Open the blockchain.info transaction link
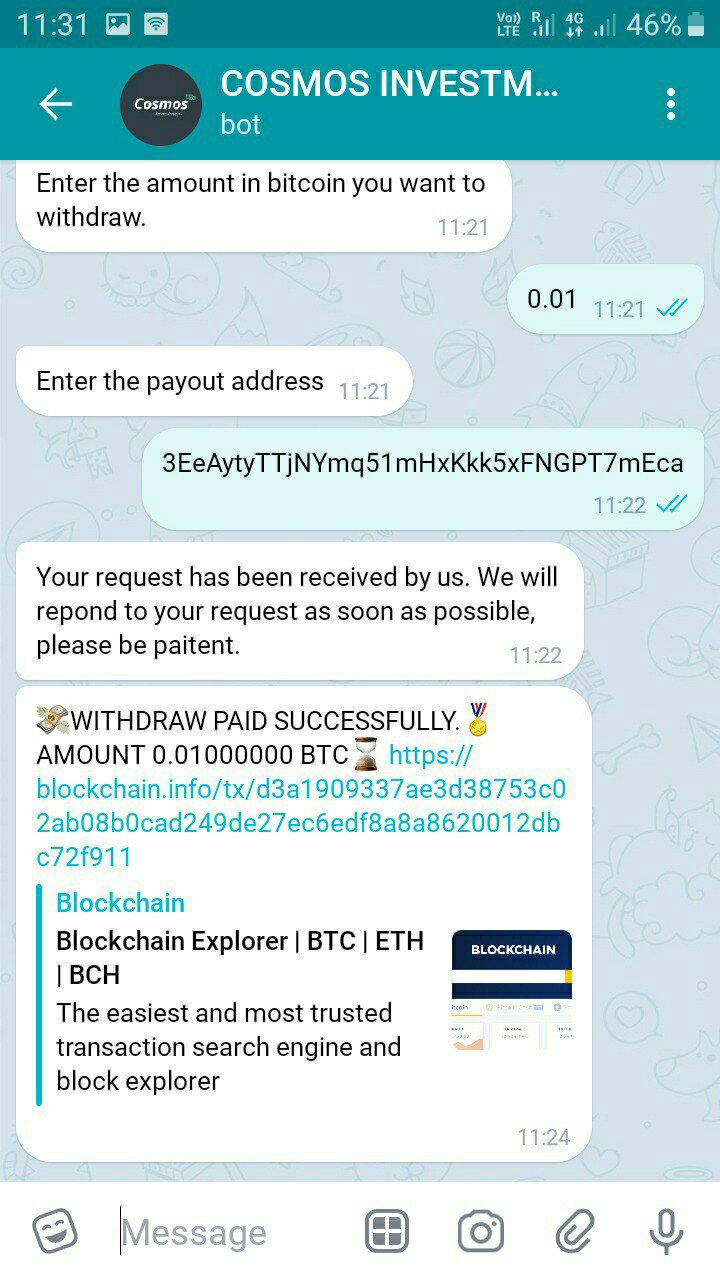This screenshot has height=1280, width=720. point(300,806)
